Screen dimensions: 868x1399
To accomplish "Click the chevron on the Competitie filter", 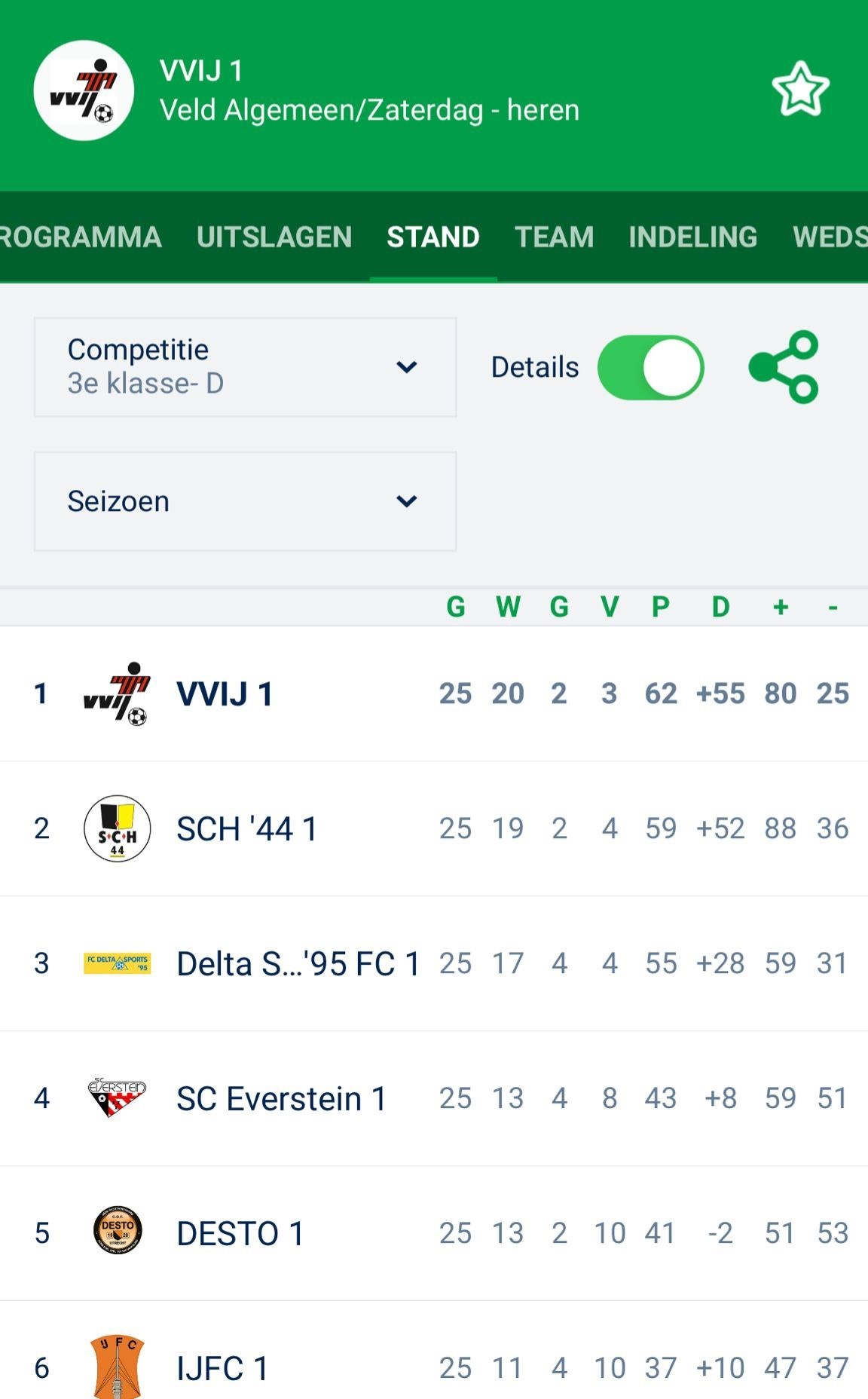I will point(407,367).
